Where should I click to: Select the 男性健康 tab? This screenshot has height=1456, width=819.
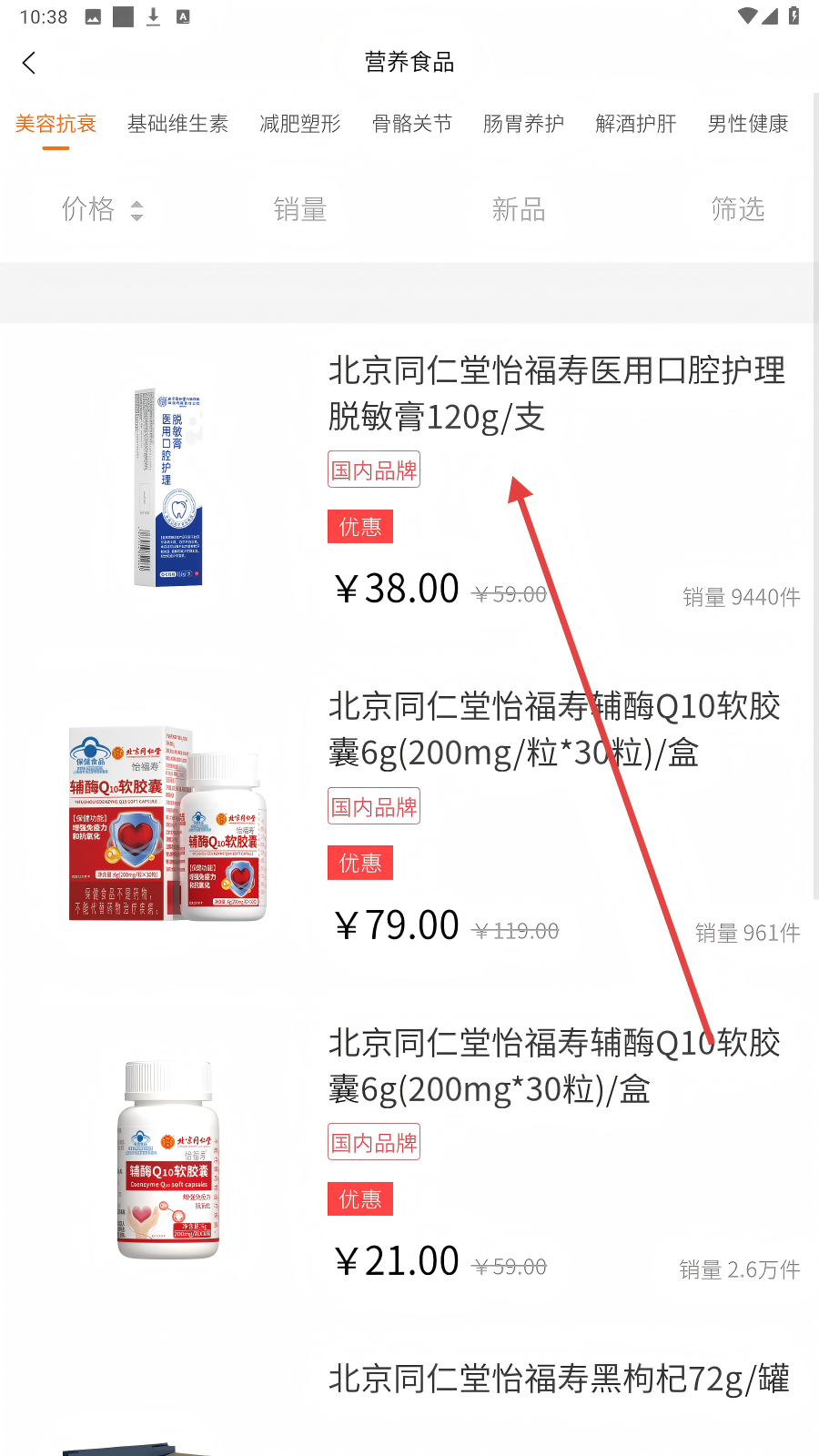coord(748,124)
